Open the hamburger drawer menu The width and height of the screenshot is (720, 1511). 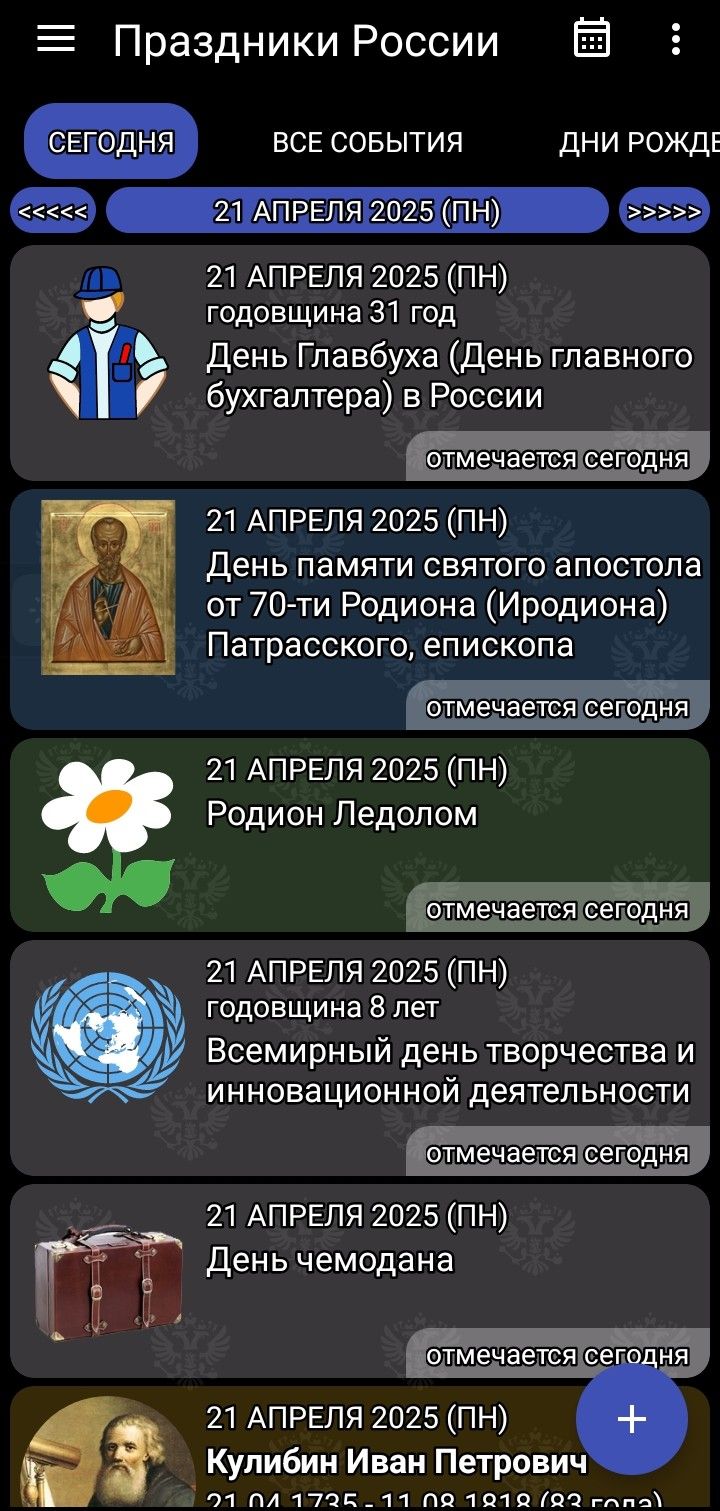(56, 40)
